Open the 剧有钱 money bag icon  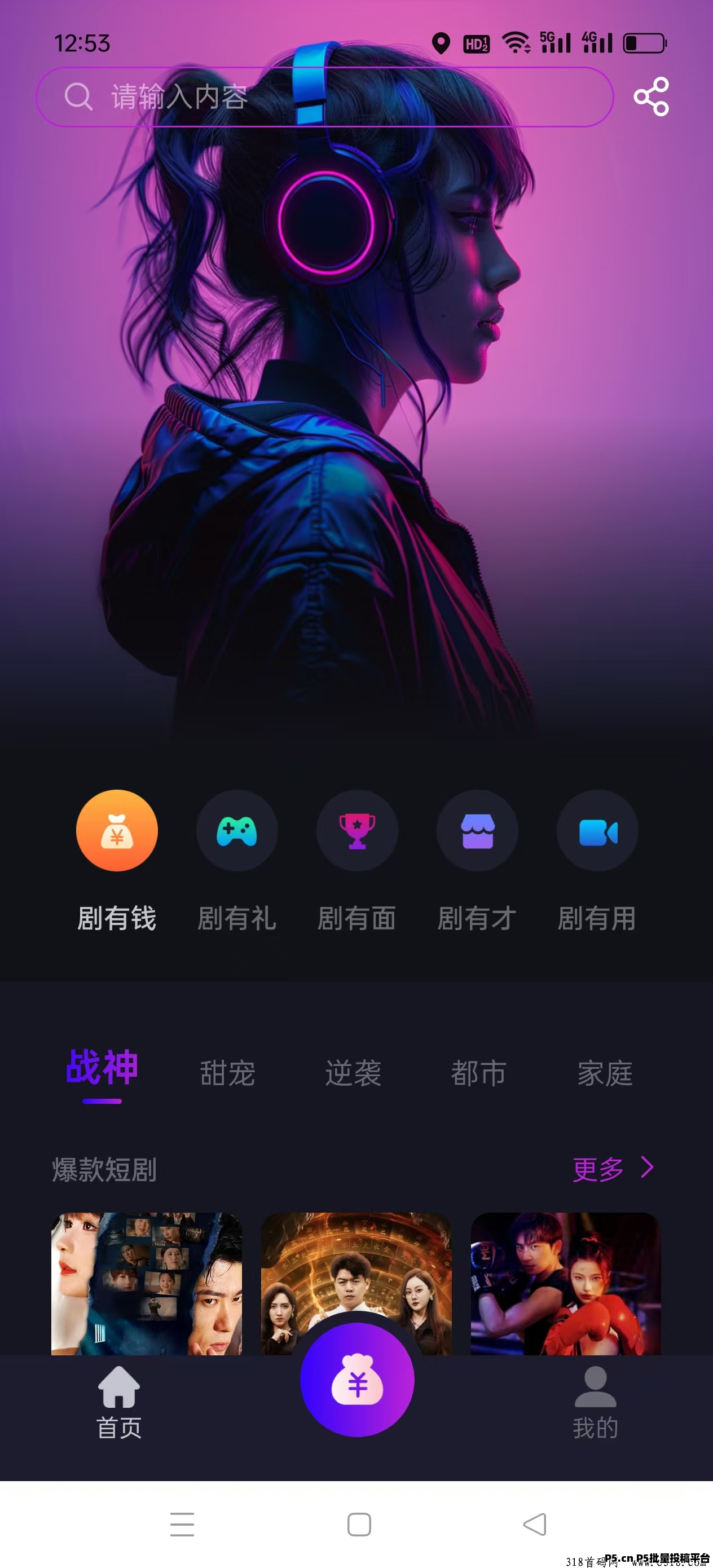click(x=117, y=831)
